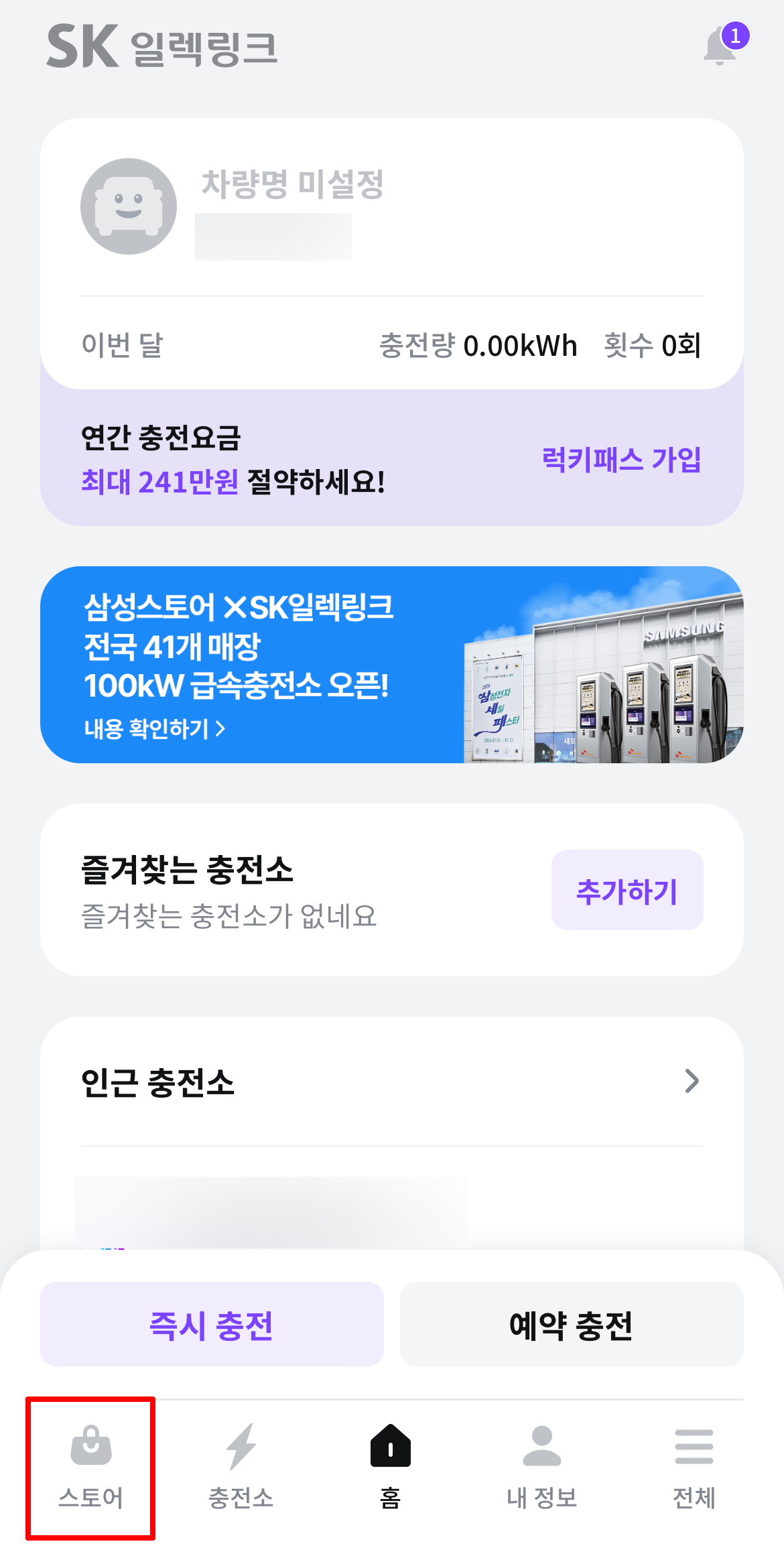Select 예약 충전 to schedule charging

point(571,1324)
